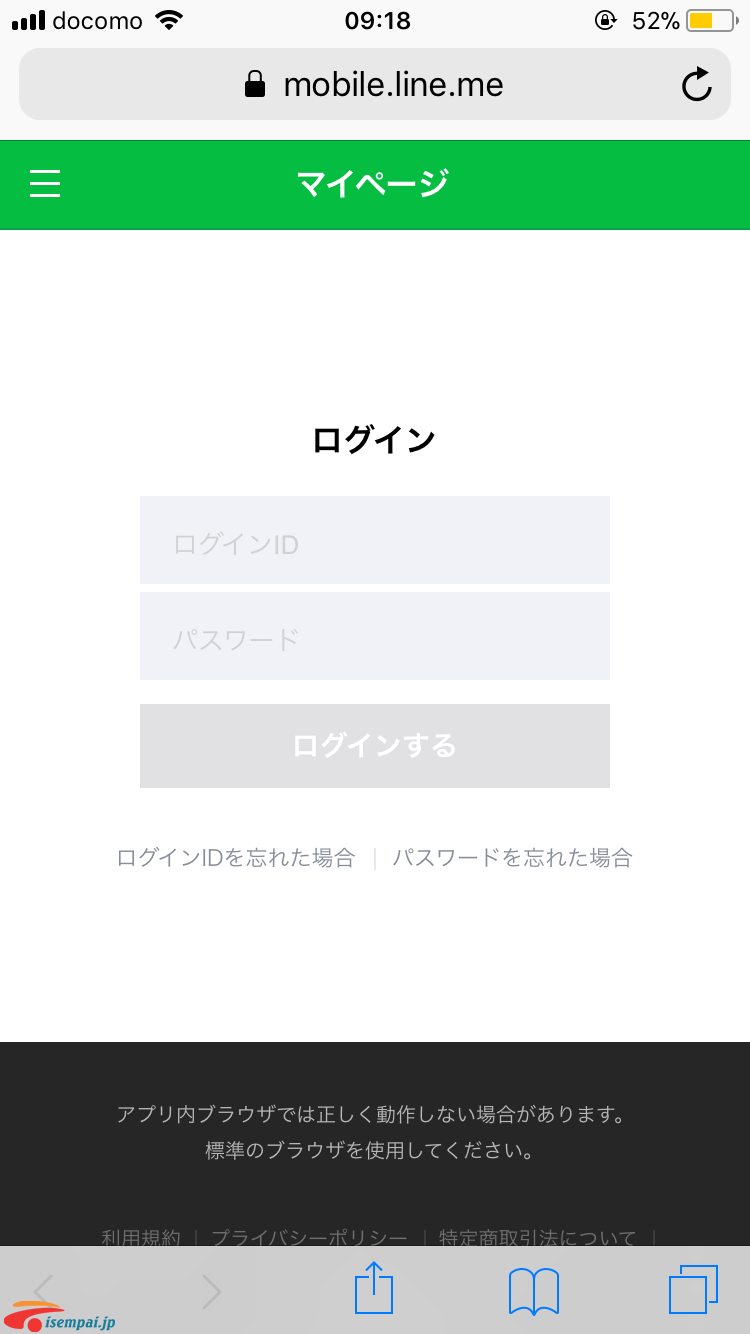Open ログインIDを忘れた場合 link
Screen dimensions: 750x1334
pos(236,857)
